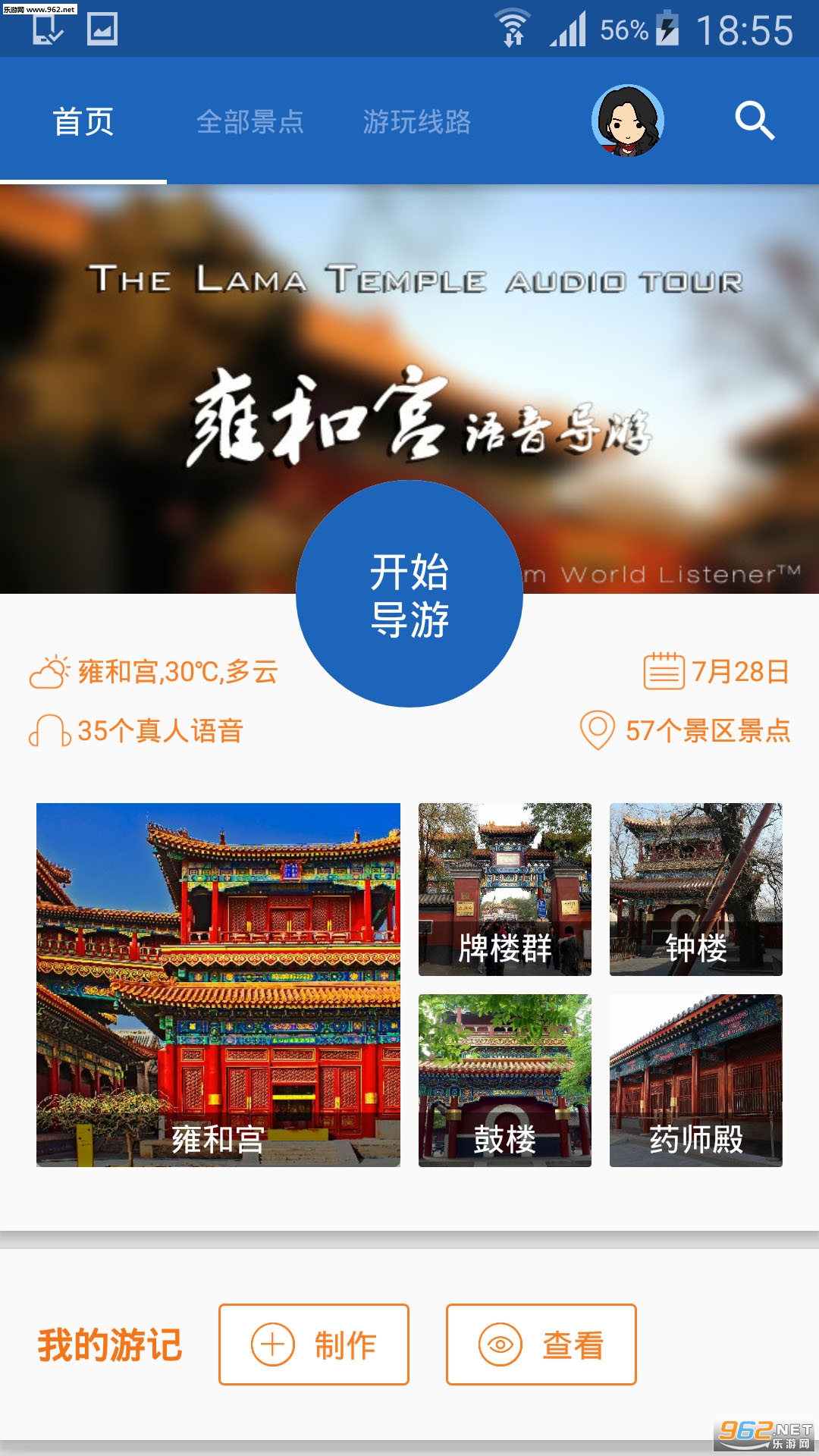Open the 牌楼群 photo tile

coord(505,890)
